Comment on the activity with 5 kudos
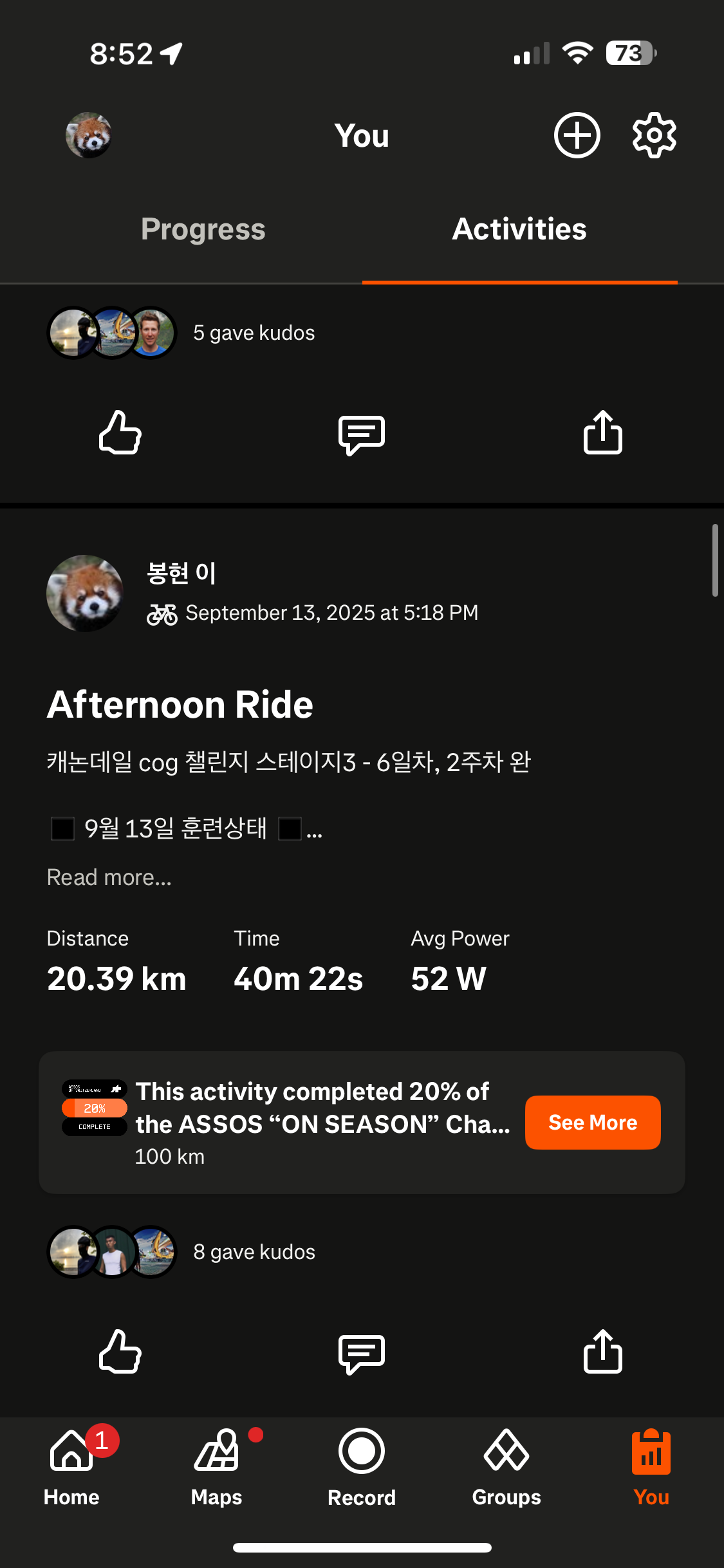Viewport: 724px width, 1568px height. click(362, 434)
